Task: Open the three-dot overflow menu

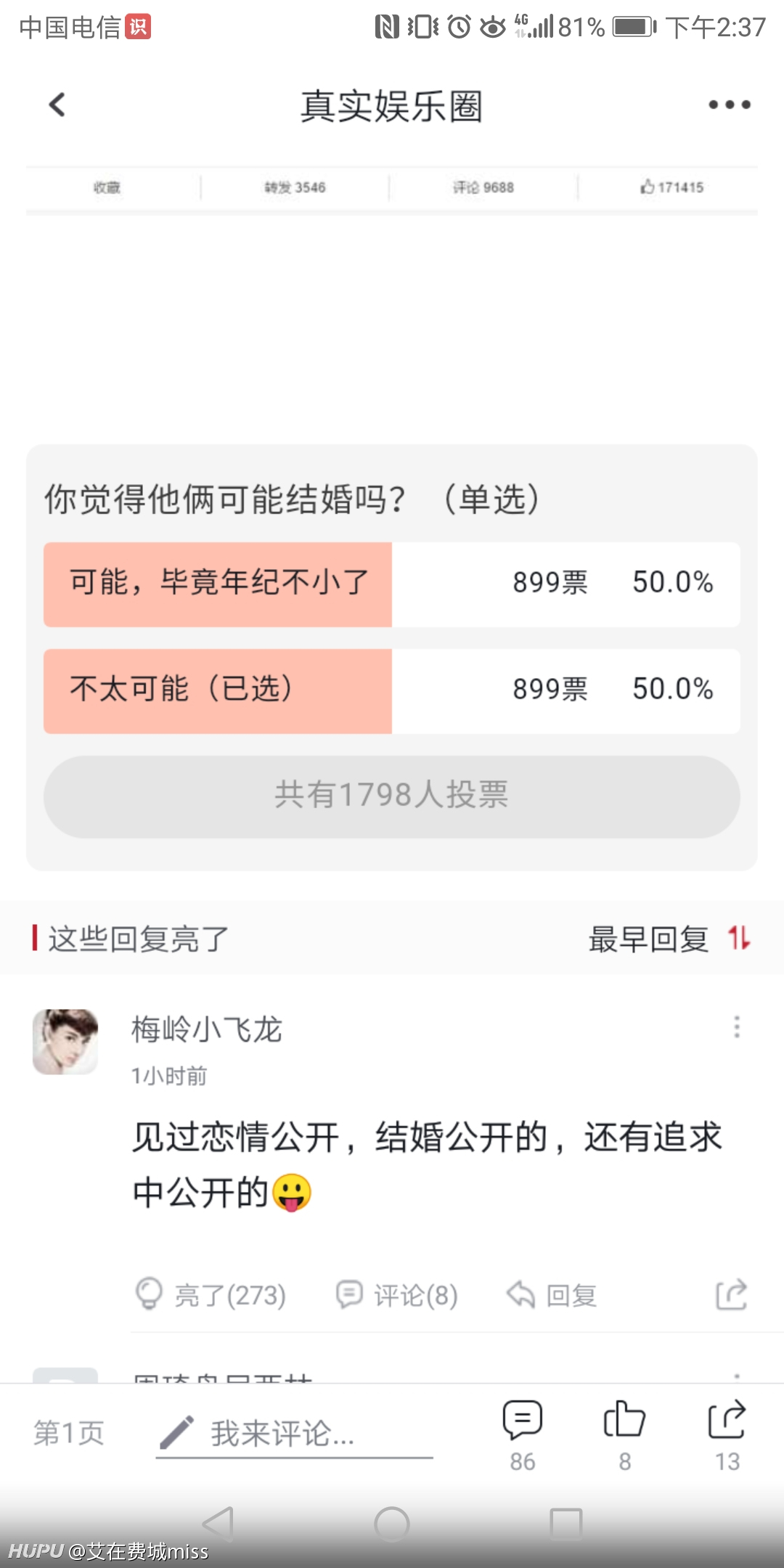Action: 729,105
